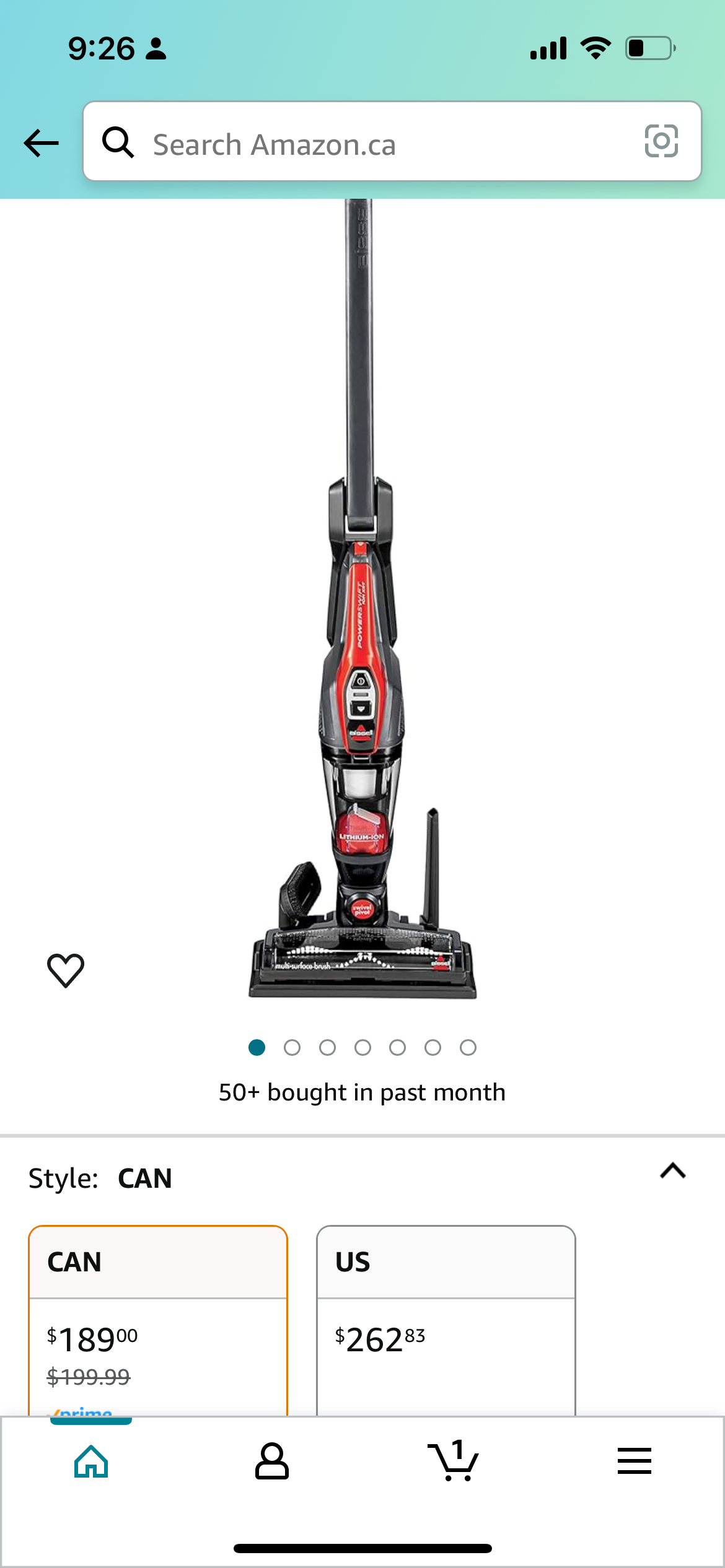Screen dimensions: 725x1568
Task: Open the shopping cart
Action: tap(453, 1461)
